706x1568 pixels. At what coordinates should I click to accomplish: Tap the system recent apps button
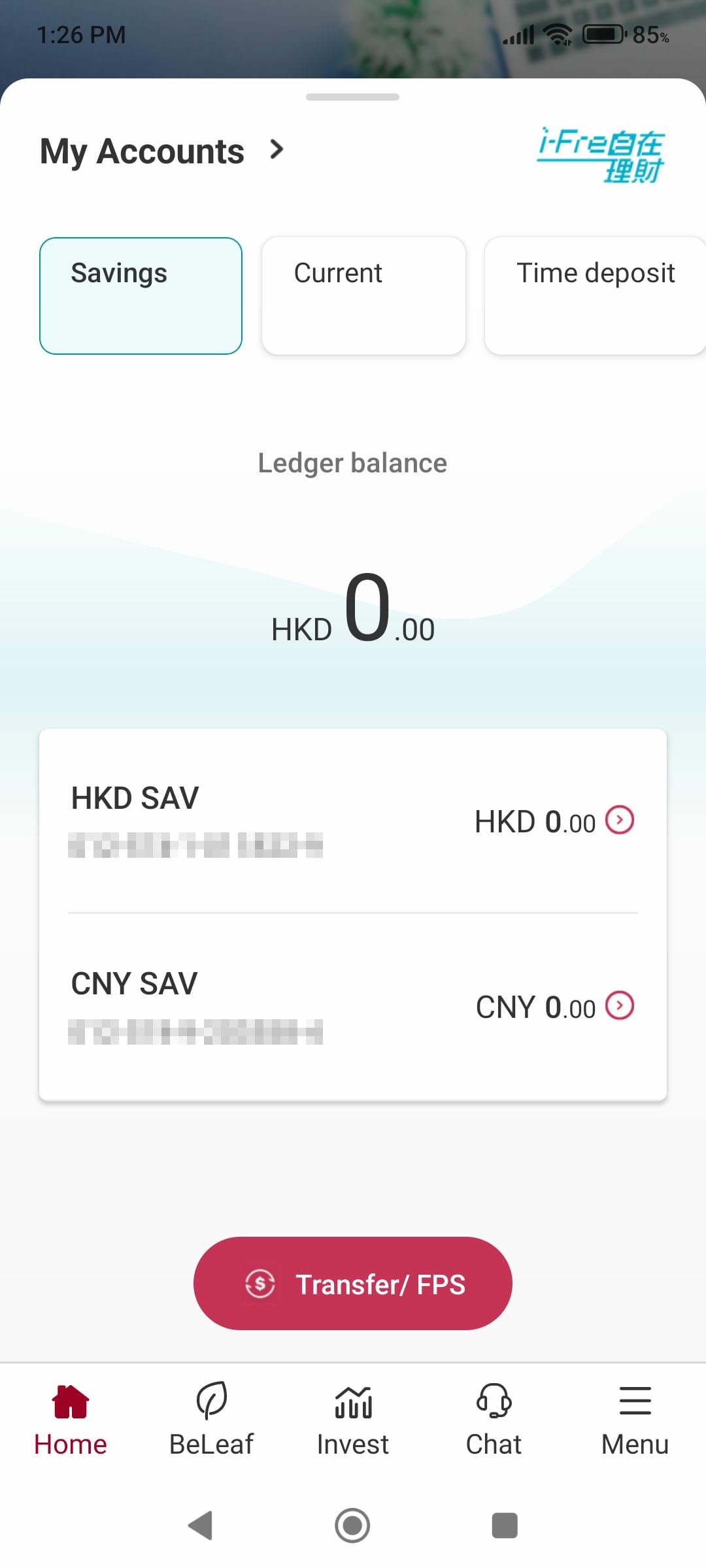(505, 1526)
